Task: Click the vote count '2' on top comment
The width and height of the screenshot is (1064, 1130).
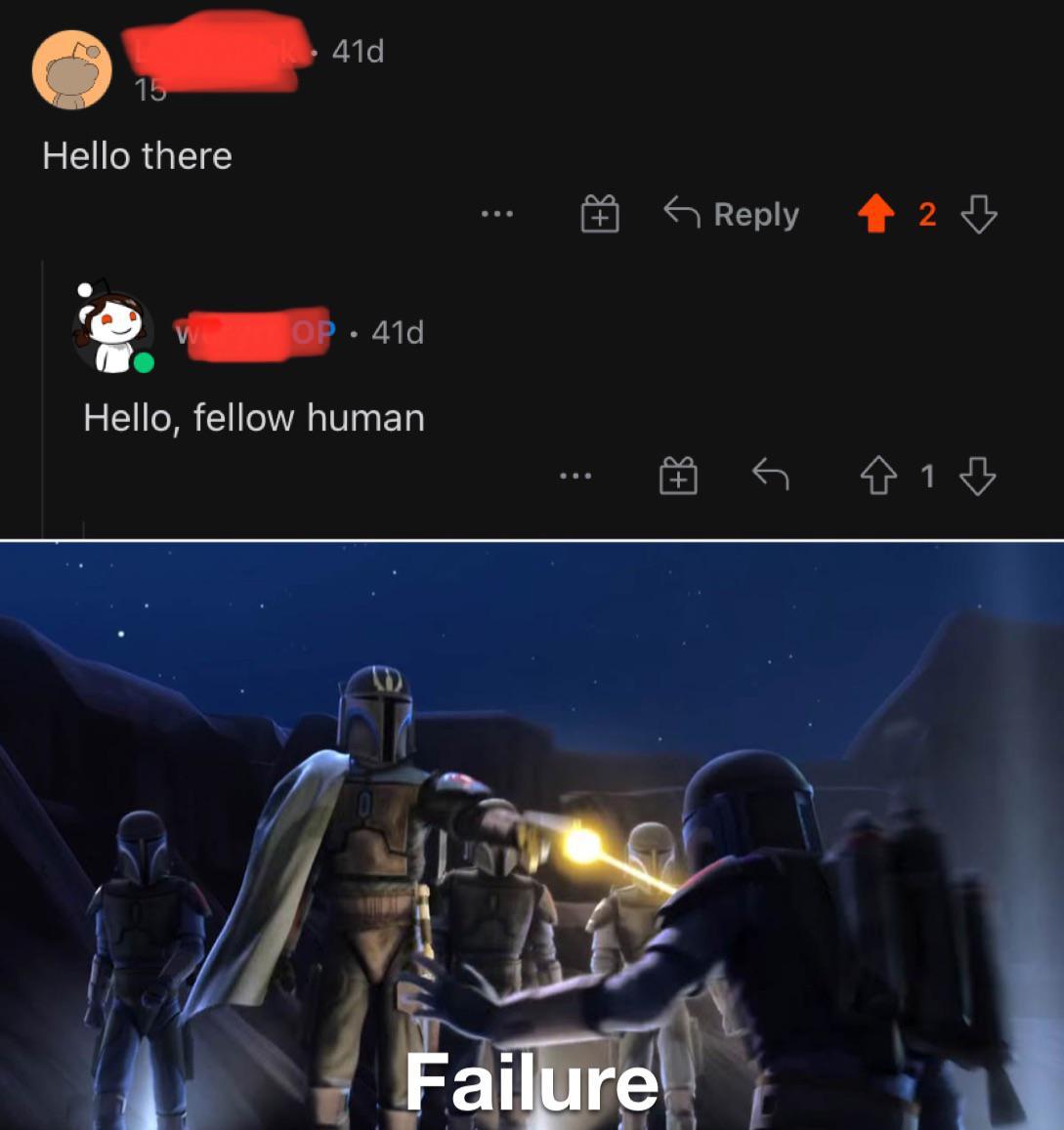Action: pyautogui.click(x=928, y=214)
